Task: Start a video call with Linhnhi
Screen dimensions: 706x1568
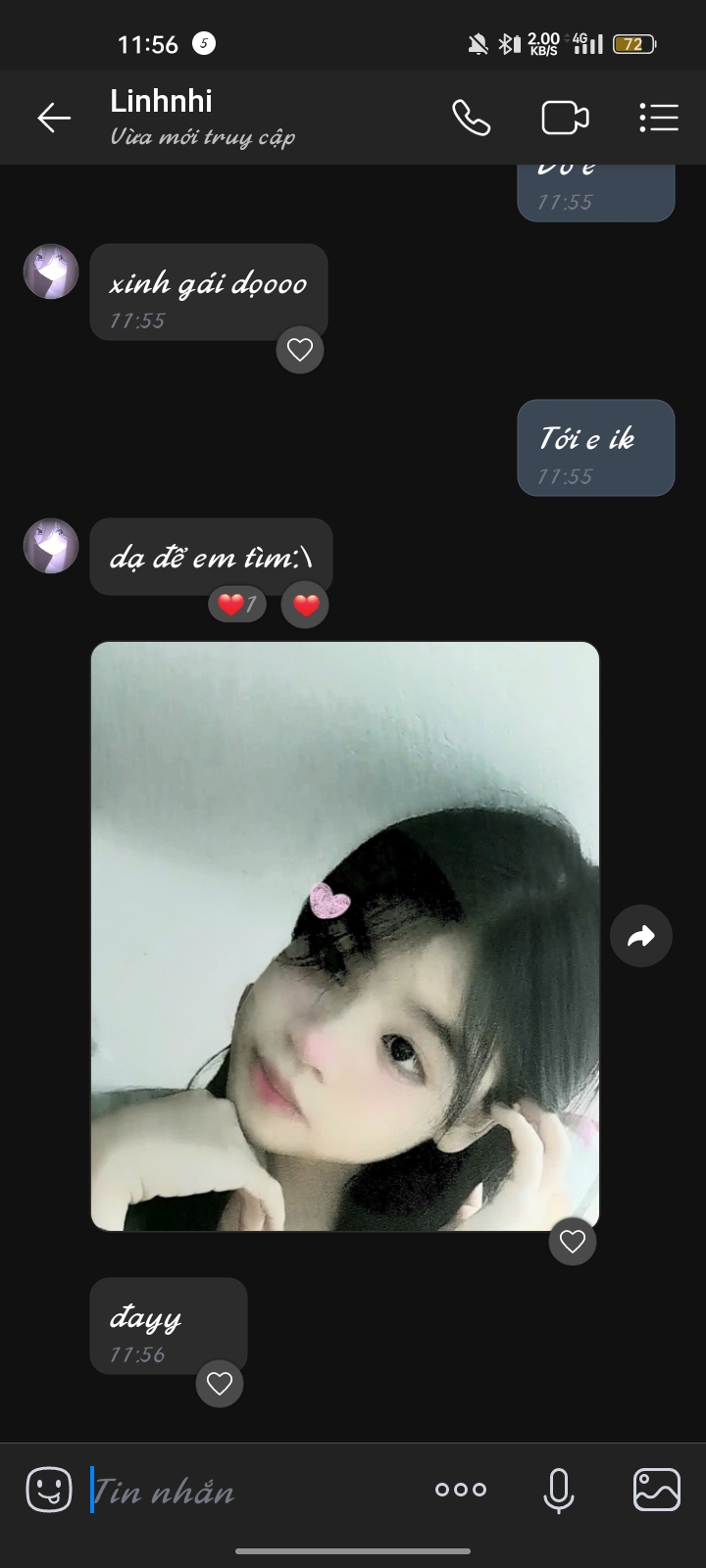Action: pyautogui.click(x=565, y=119)
